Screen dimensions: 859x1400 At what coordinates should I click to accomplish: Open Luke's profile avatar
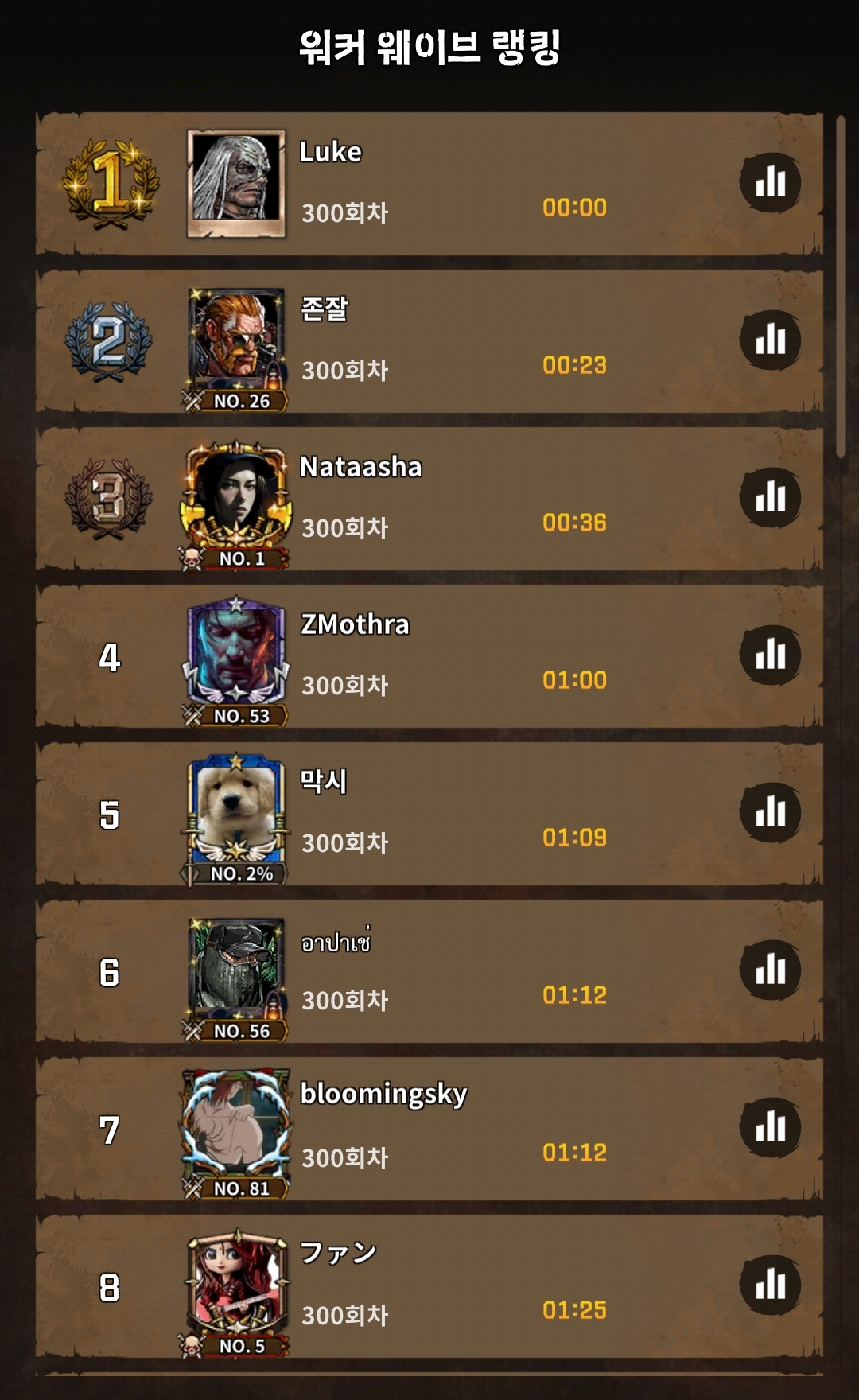click(x=236, y=184)
